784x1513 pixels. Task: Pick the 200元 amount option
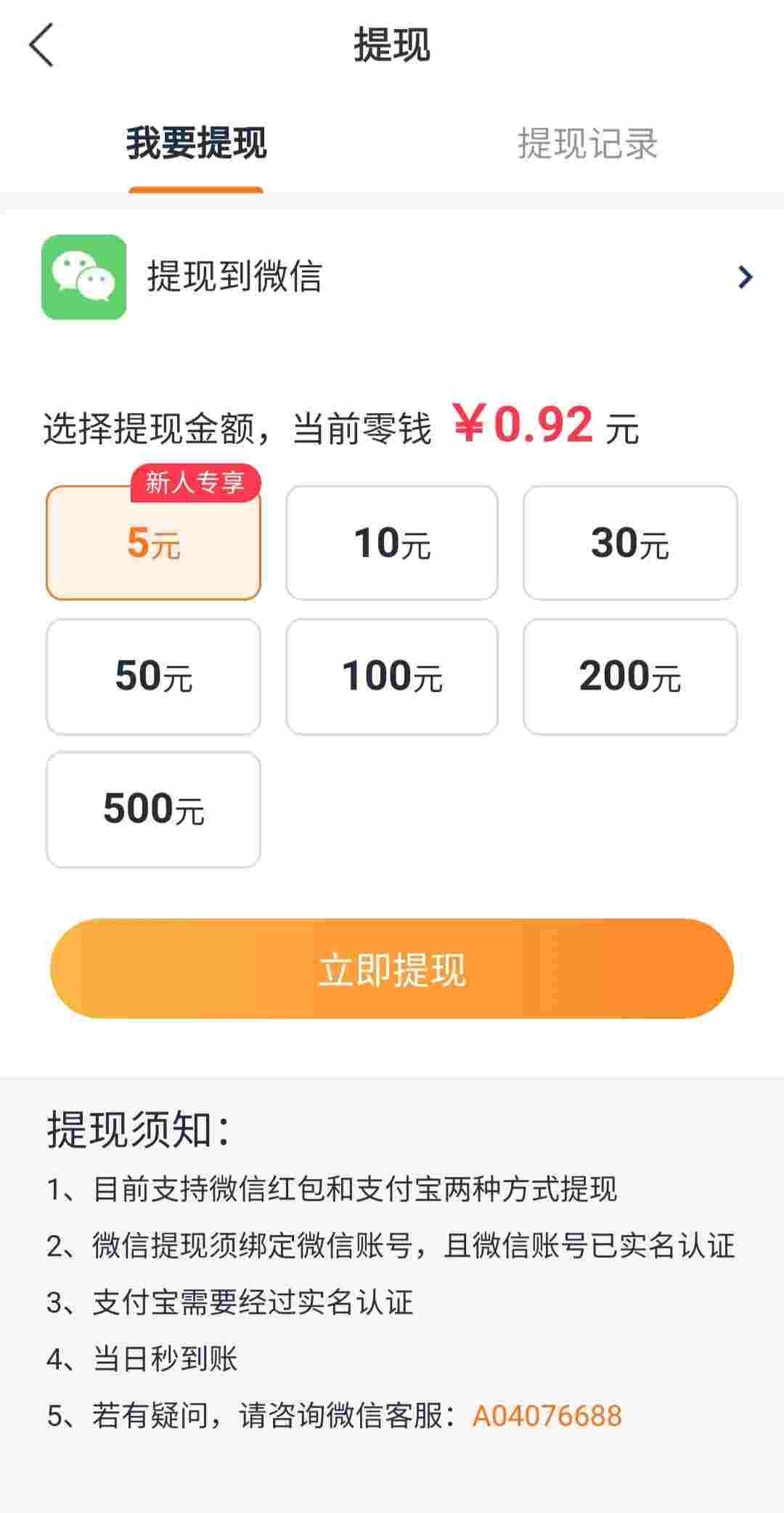click(x=630, y=677)
